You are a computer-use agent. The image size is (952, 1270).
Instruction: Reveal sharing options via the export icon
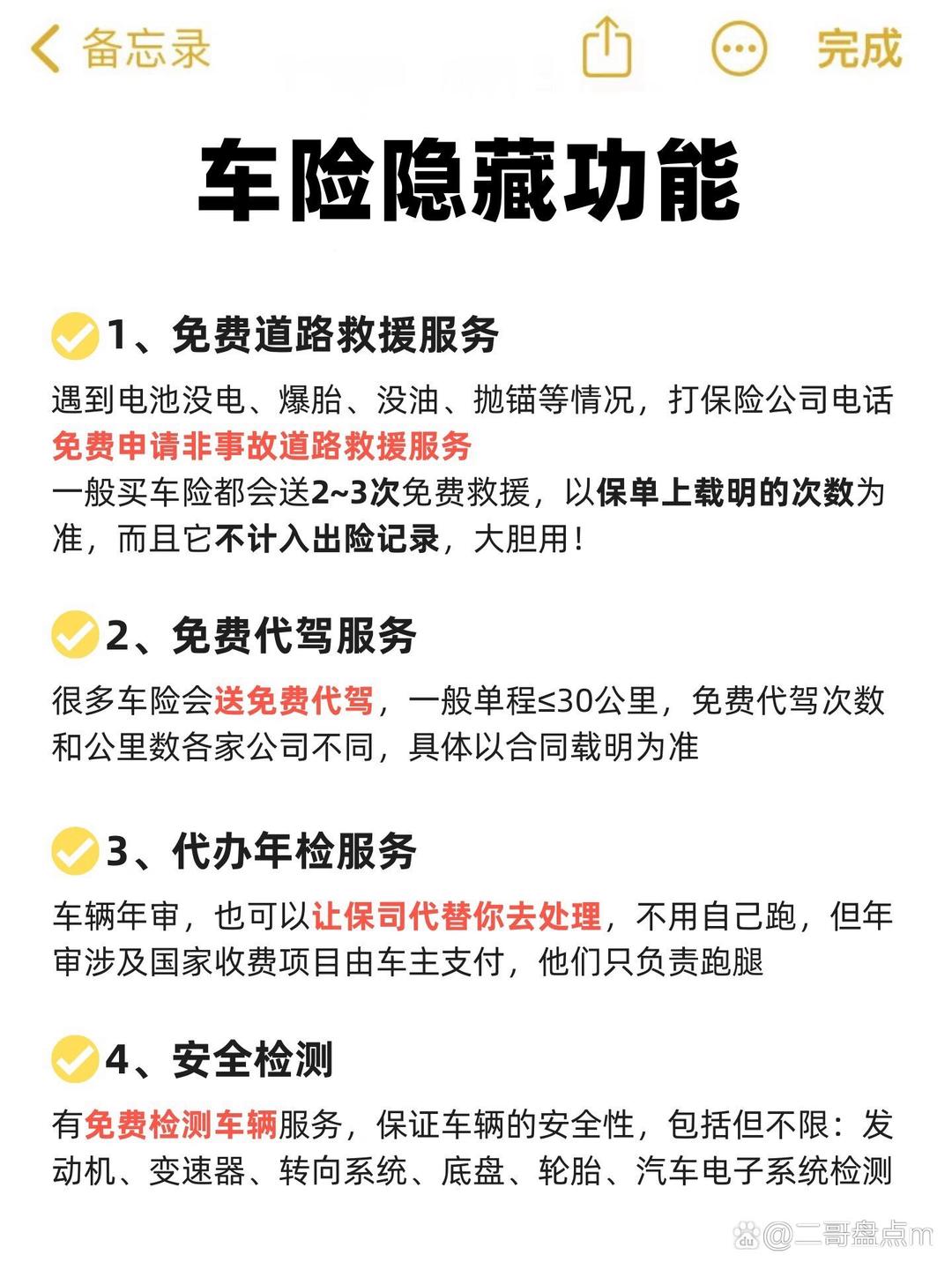(606, 50)
